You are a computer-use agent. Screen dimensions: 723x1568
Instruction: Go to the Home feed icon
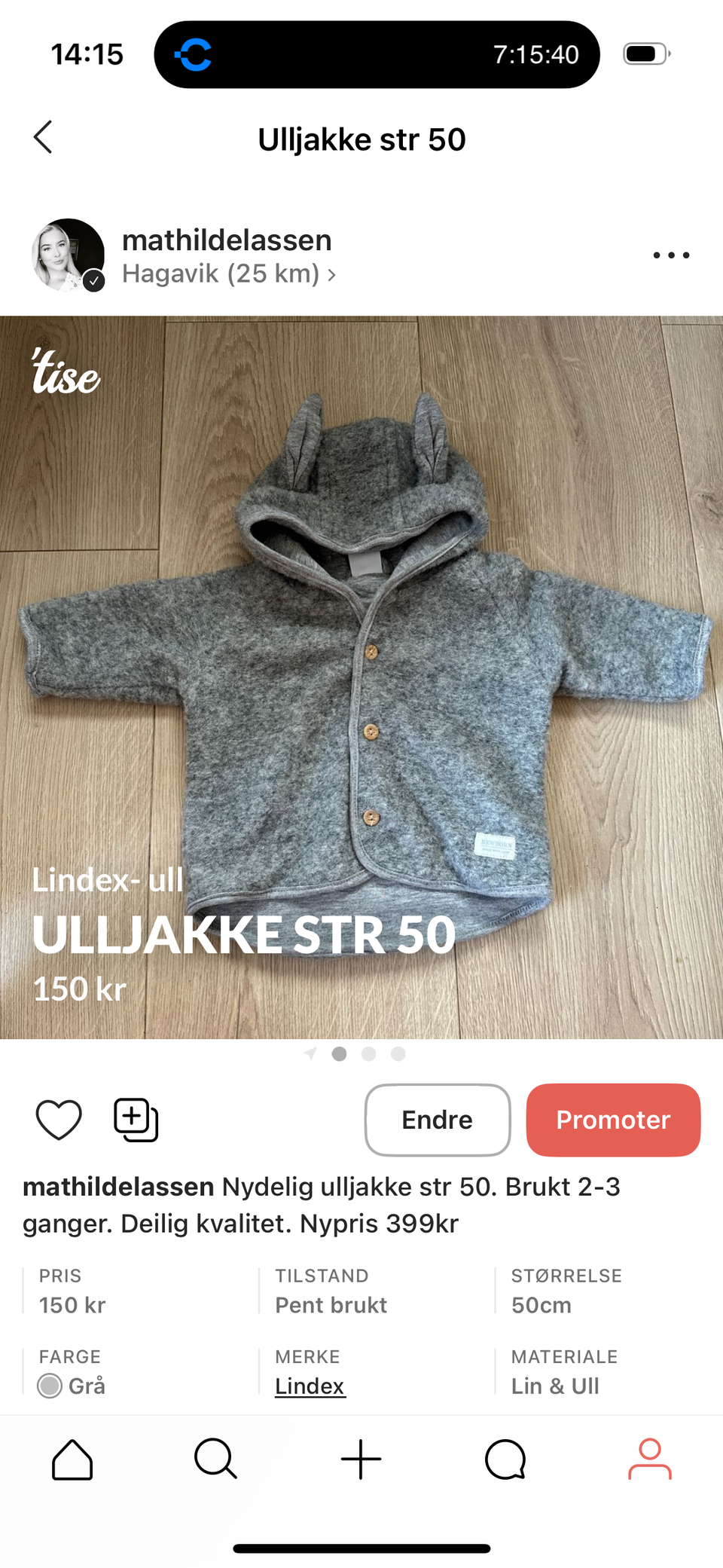pyautogui.click(x=72, y=1459)
